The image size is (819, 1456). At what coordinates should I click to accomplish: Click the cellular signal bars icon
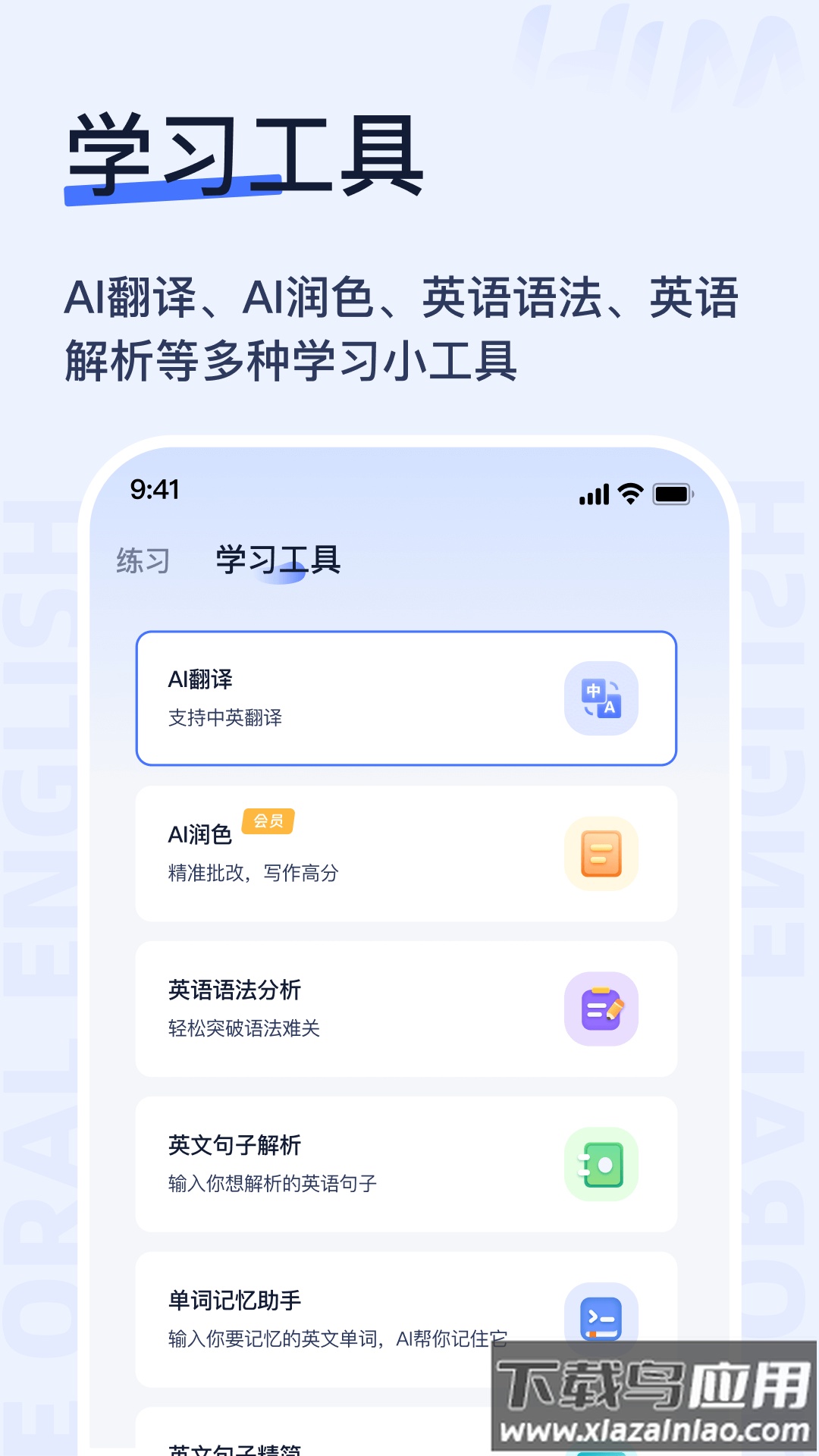pyautogui.click(x=593, y=492)
